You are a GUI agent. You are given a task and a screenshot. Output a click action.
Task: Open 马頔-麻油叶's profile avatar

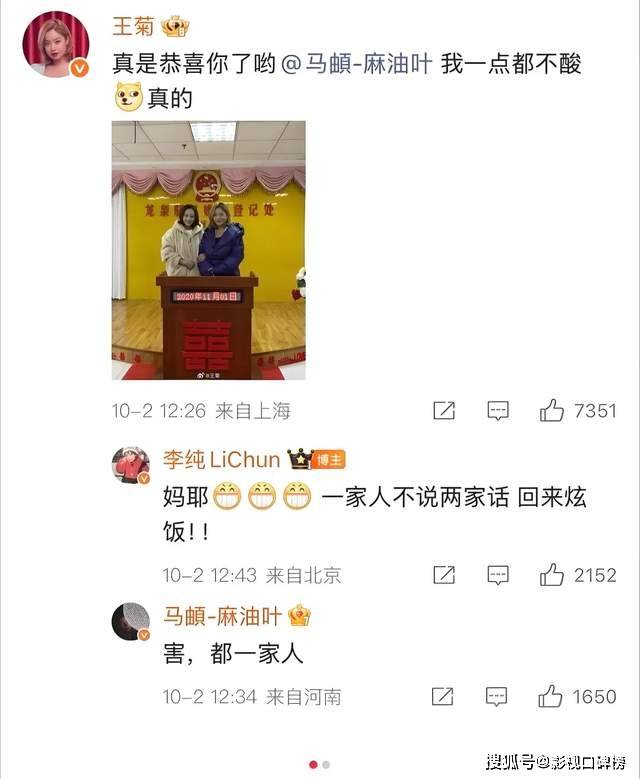pos(130,622)
